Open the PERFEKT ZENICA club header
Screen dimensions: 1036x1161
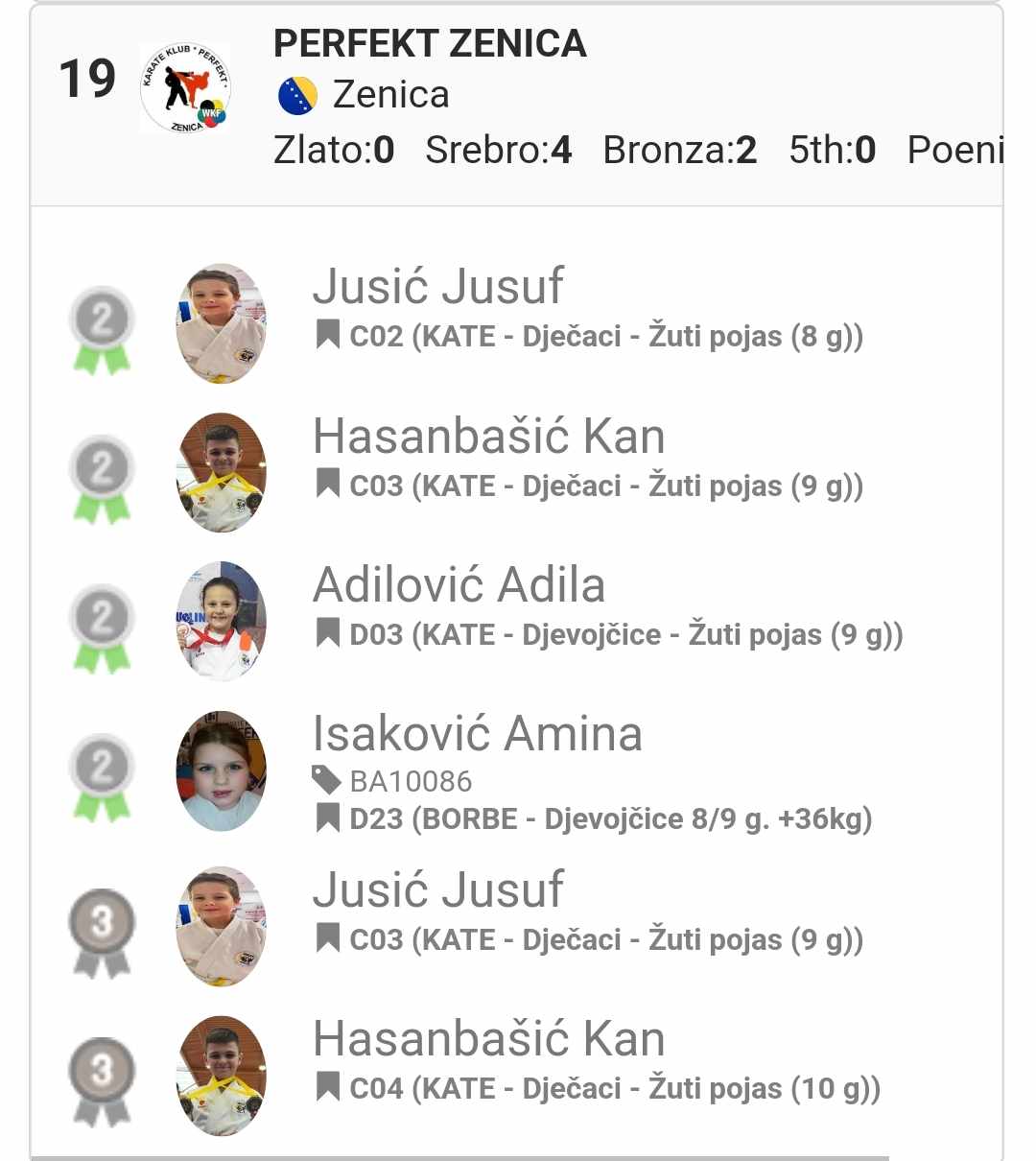[430, 44]
